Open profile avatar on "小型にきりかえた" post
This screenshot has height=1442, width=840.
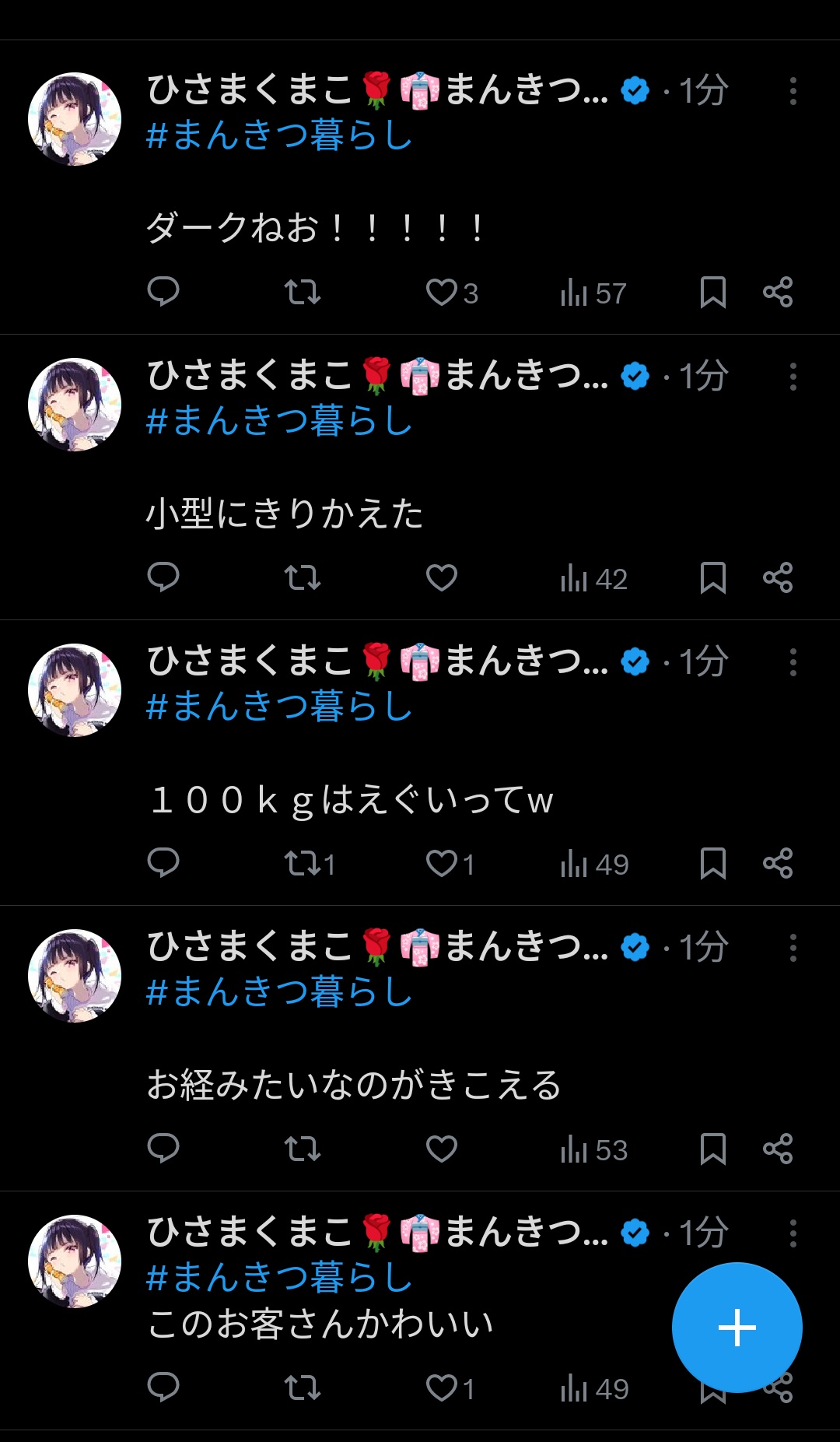[75, 405]
